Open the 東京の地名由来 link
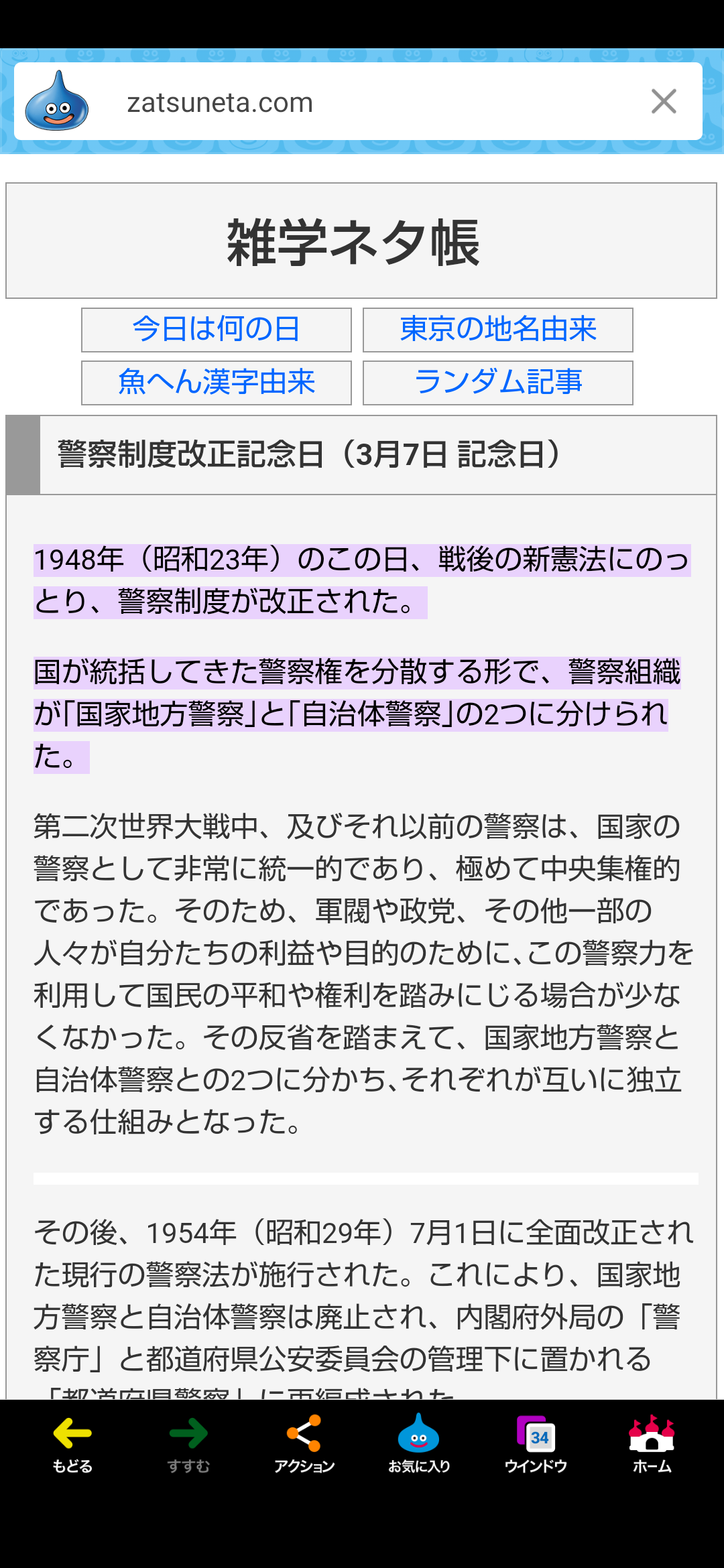Viewport: 724px width, 1568px height. 498,330
